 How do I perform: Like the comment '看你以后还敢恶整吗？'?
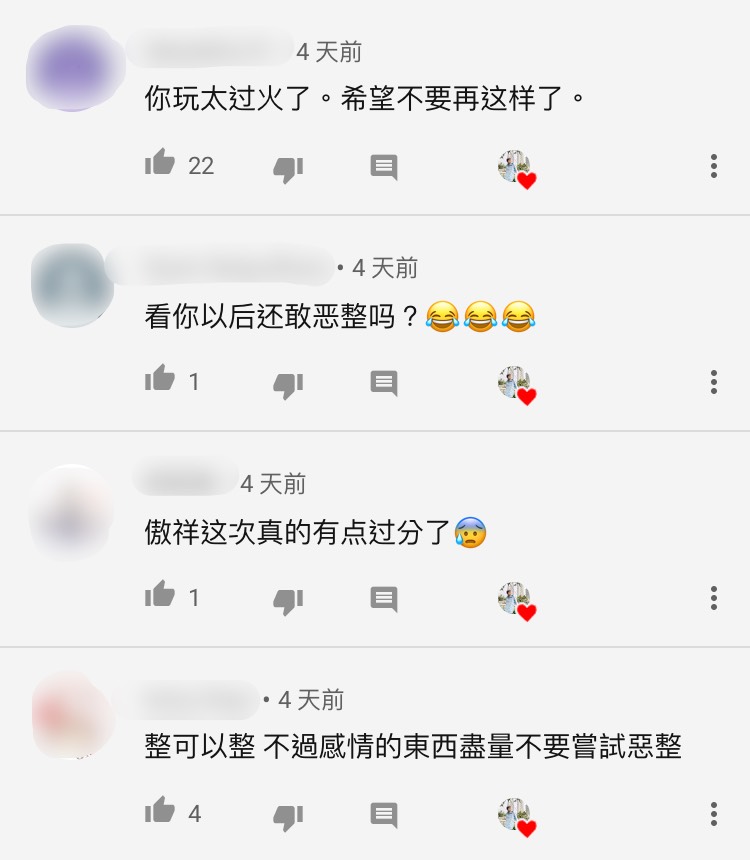tap(160, 380)
